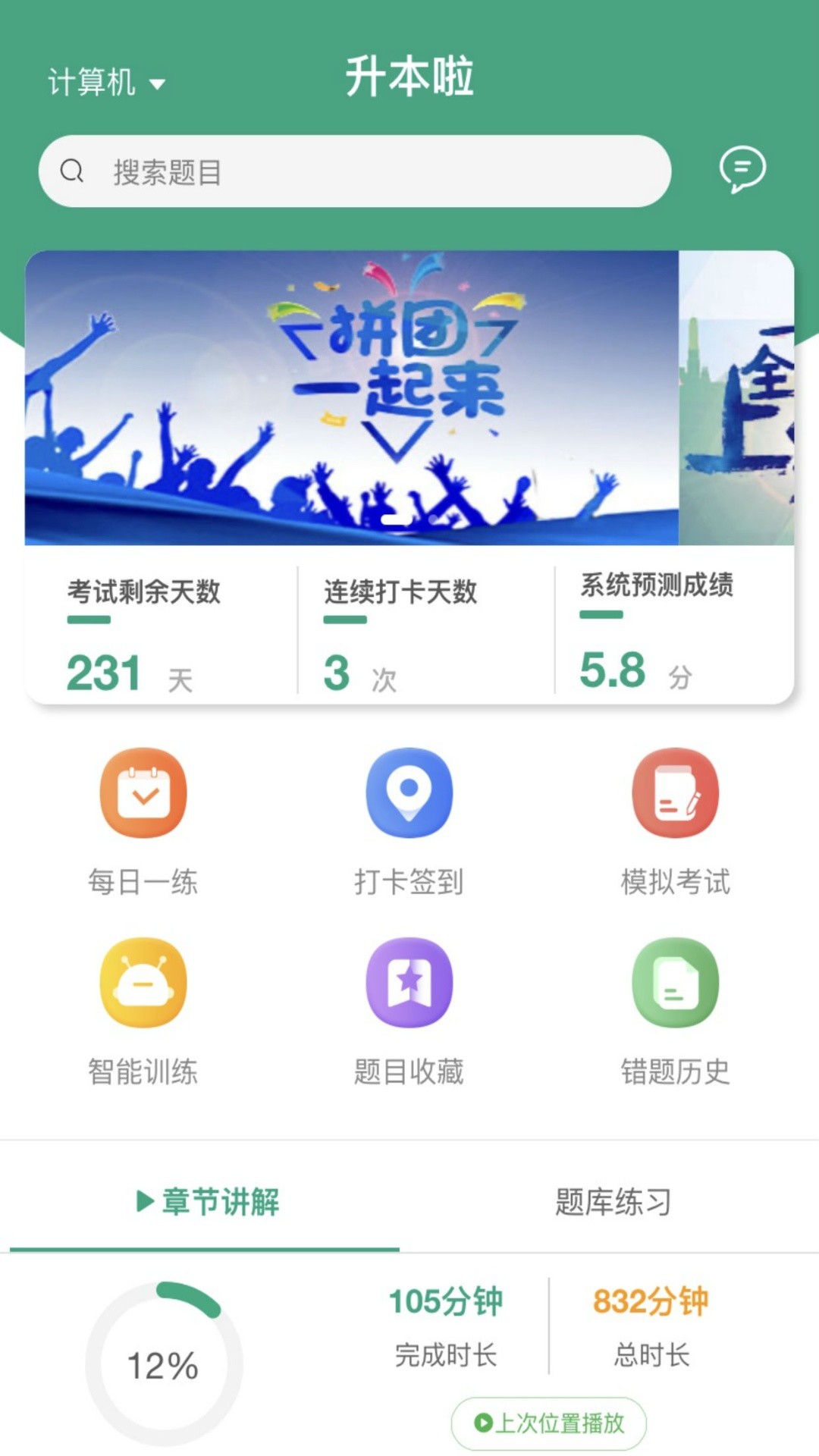Screen dimensions: 819x1456
Task: Select the 章节讲解 tab
Action: coord(206,1201)
